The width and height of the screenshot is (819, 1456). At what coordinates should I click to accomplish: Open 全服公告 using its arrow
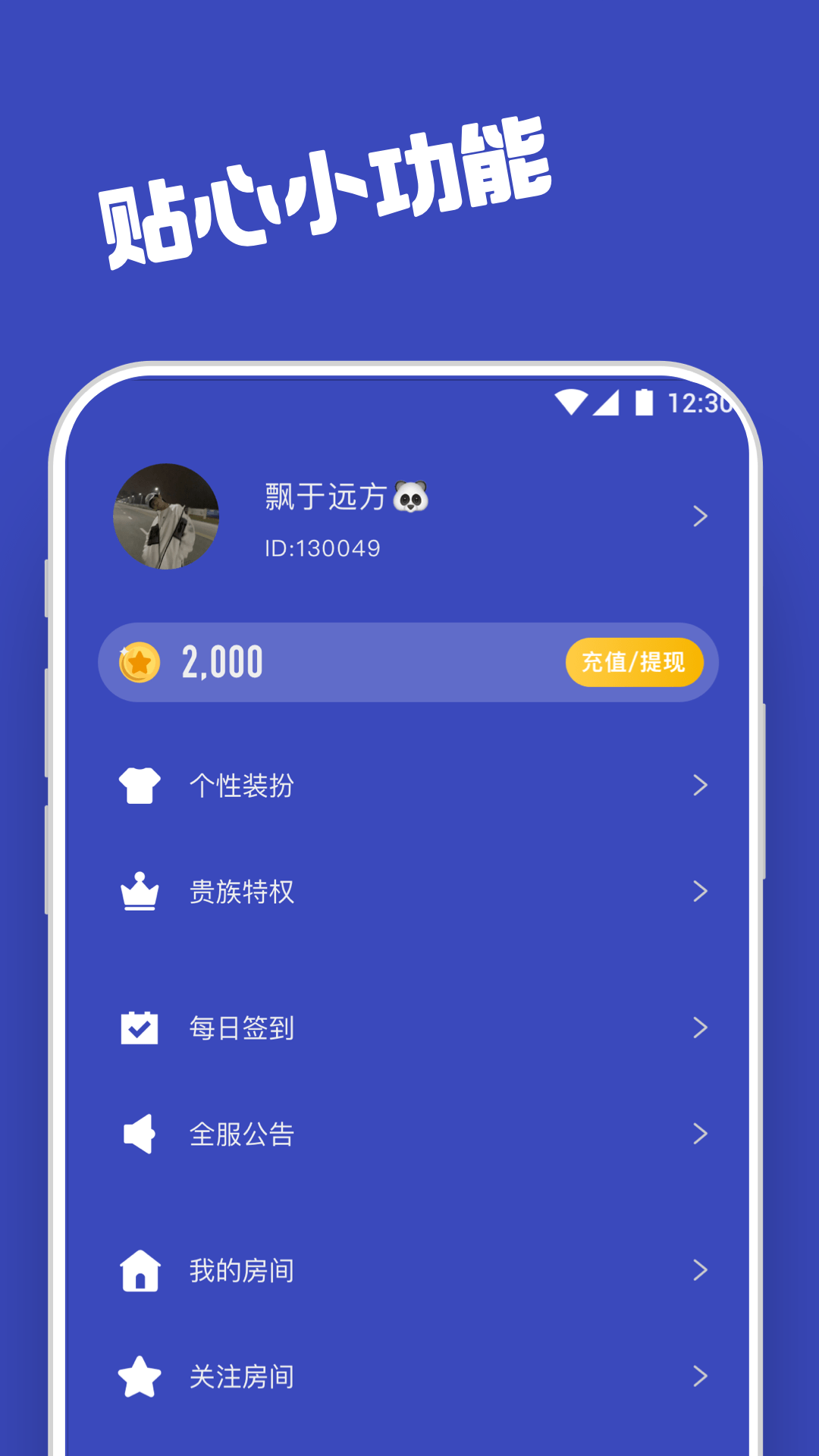[x=699, y=1134]
